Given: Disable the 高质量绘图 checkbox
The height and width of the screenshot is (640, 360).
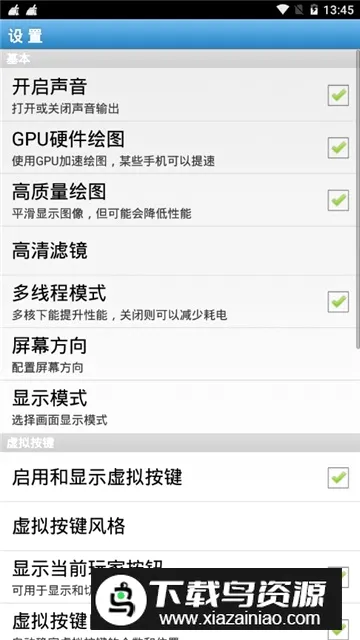Looking at the screenshot, I should pos(338,200).
